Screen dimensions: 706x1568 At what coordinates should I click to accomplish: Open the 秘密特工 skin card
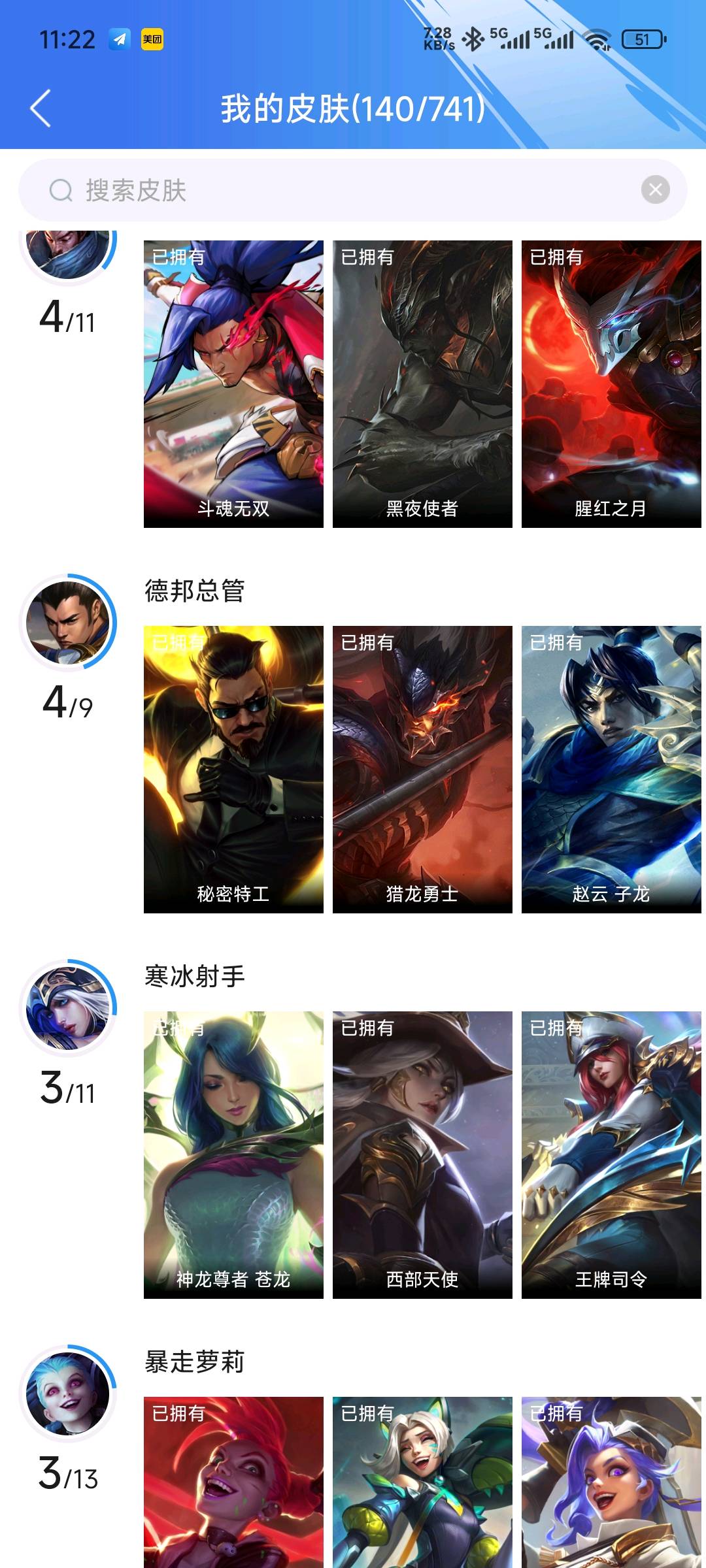tap(233, 770)
